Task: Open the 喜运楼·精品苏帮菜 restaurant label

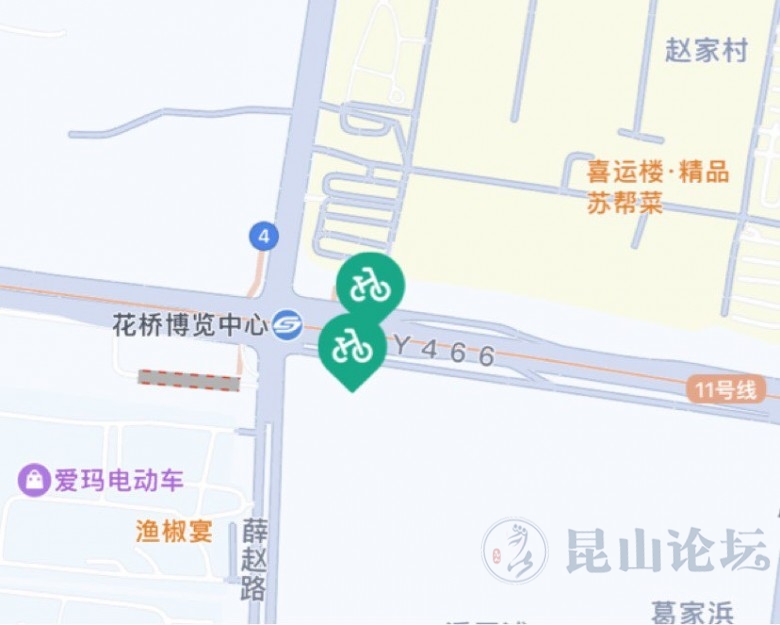Action: click(657, 187)
